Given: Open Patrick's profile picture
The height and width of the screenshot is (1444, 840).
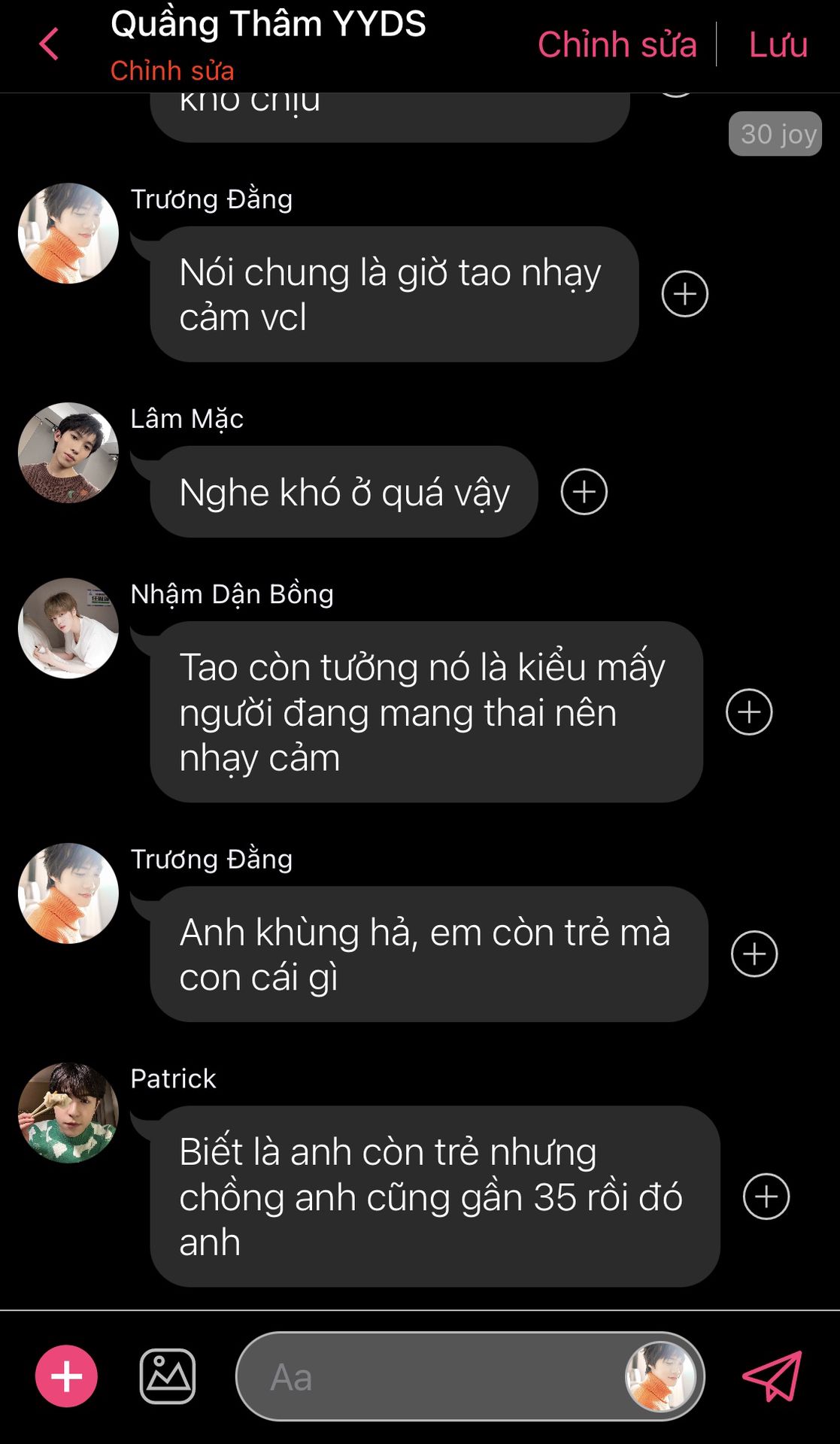Looking at the screenshot, I should pos(68,1113).
